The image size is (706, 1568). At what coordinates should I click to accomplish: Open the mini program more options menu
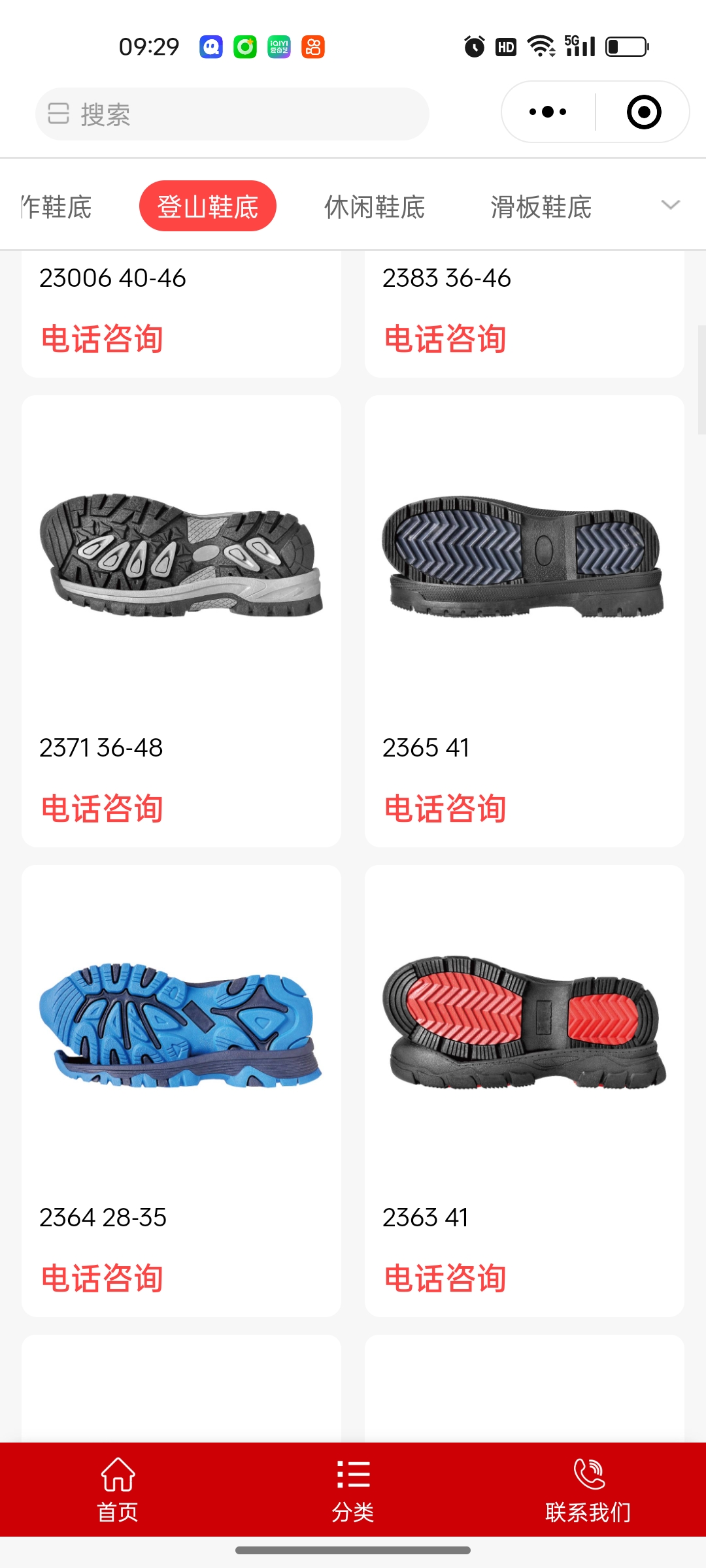[548, 112]
